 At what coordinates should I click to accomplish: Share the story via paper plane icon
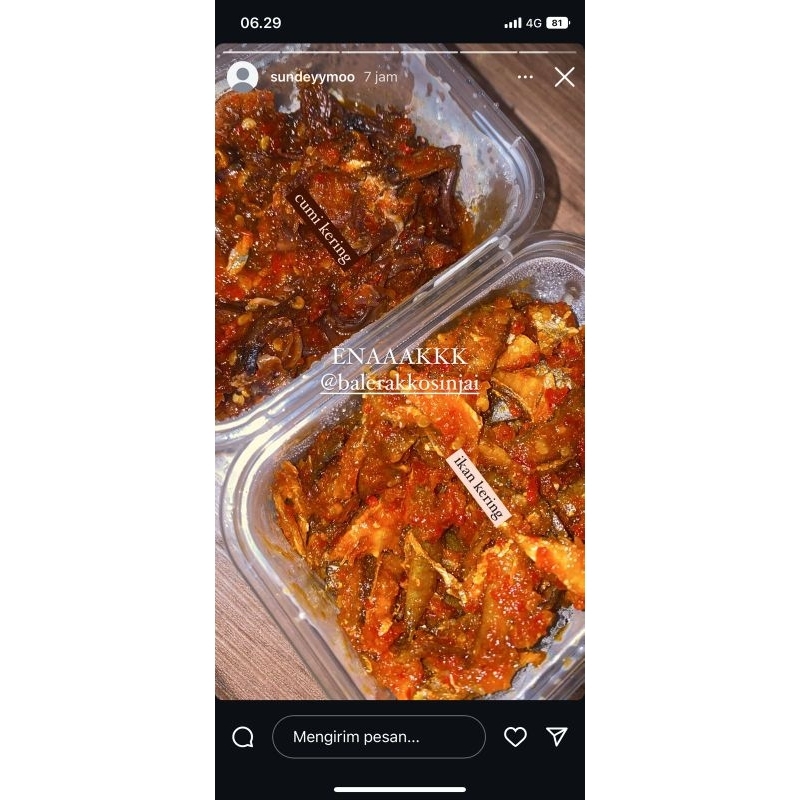tap(557, 737)
